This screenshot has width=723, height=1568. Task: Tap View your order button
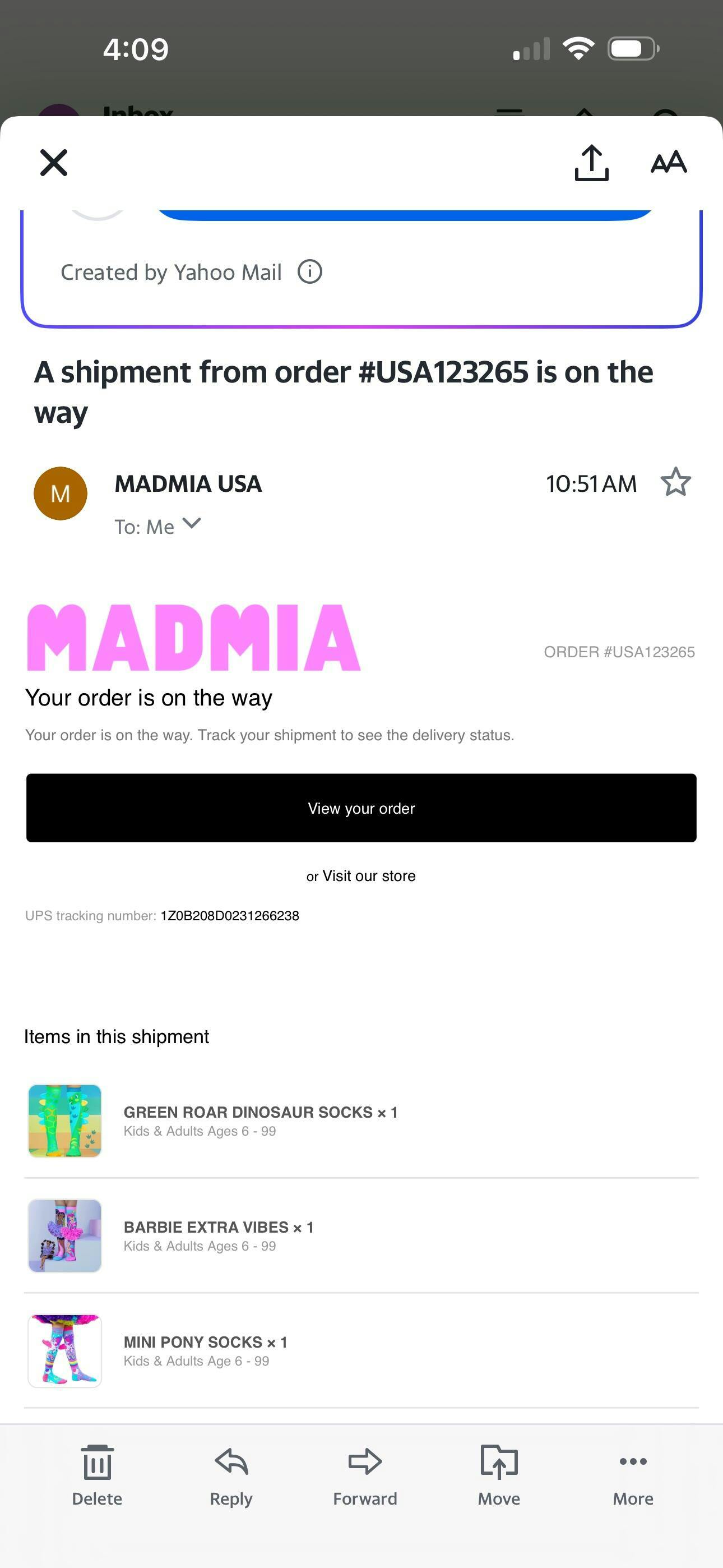(x=361, y=808)
